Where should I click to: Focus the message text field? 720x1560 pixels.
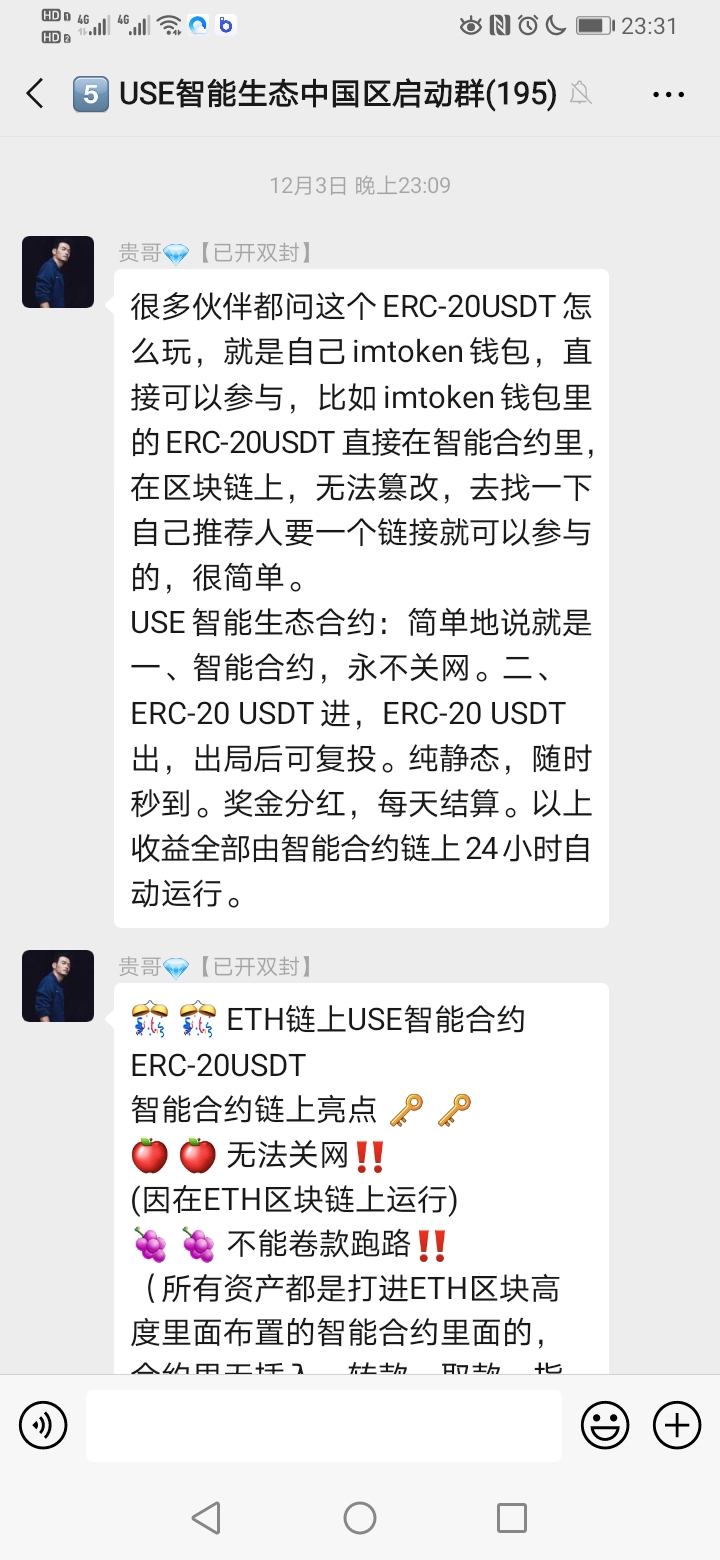(x=323, y=1425)
